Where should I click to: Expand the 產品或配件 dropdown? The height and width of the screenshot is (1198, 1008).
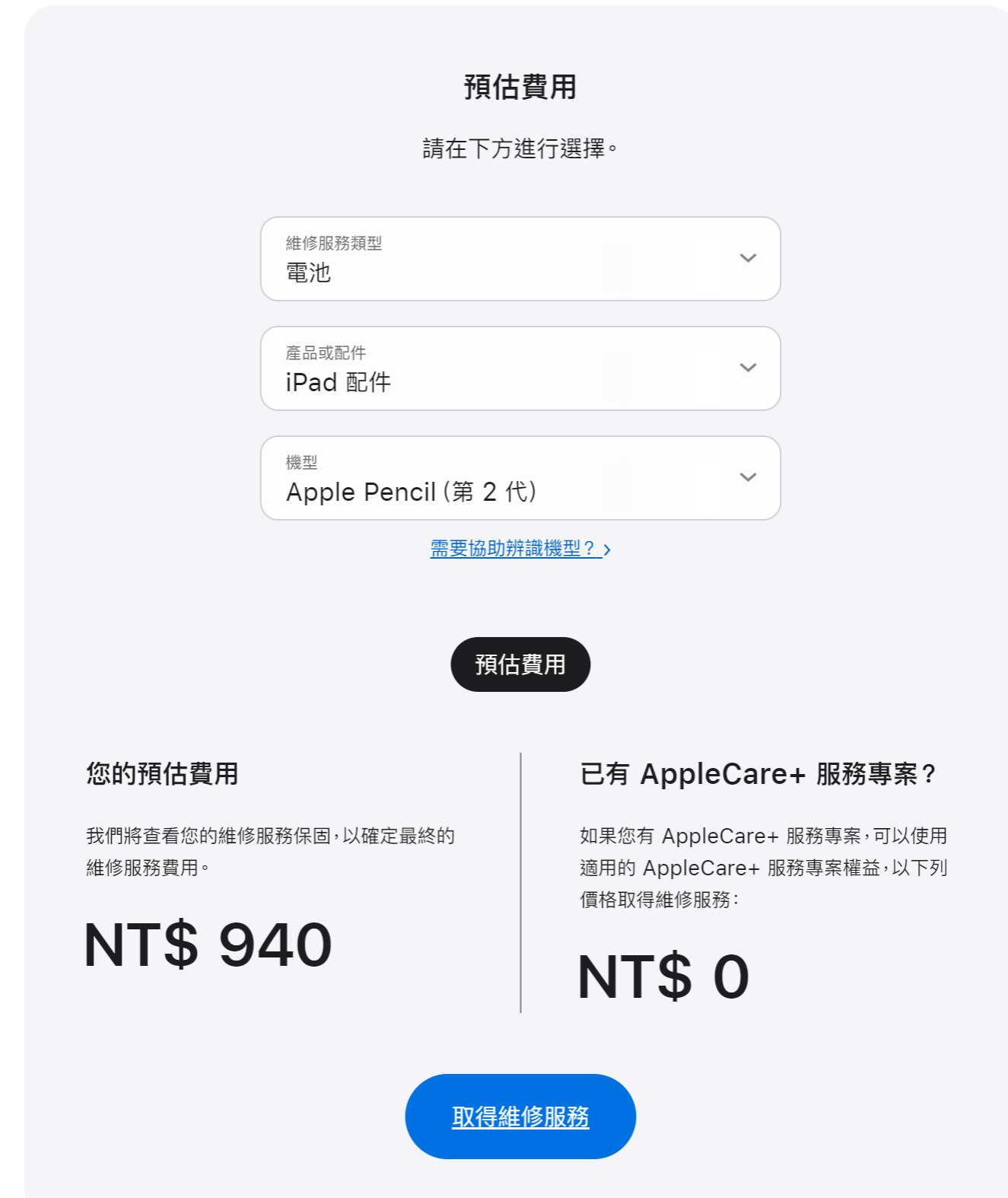coord(520,368)
